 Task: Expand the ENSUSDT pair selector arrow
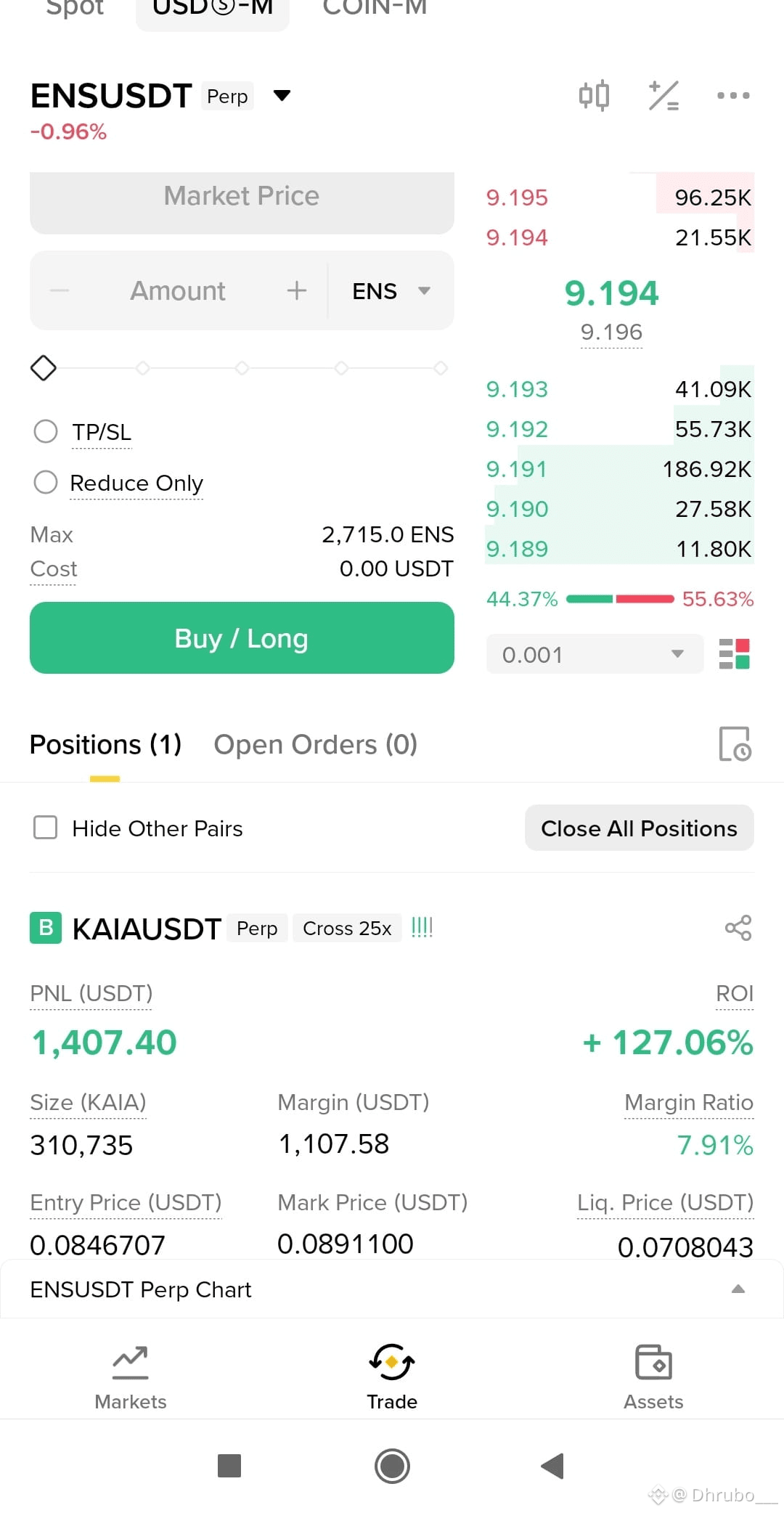click(282, 95)
